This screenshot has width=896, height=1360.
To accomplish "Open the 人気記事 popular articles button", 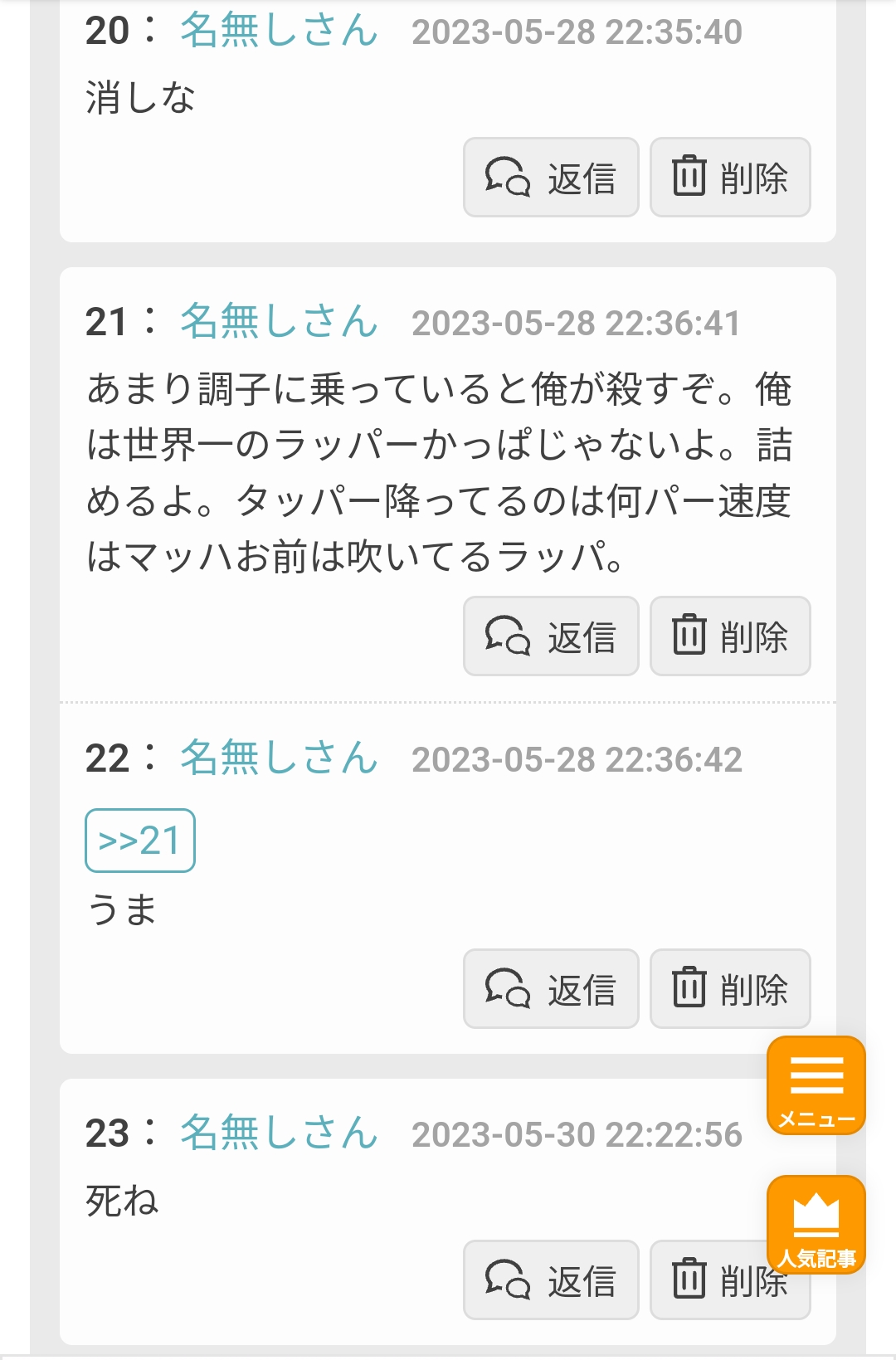I will pos(816,1225).
